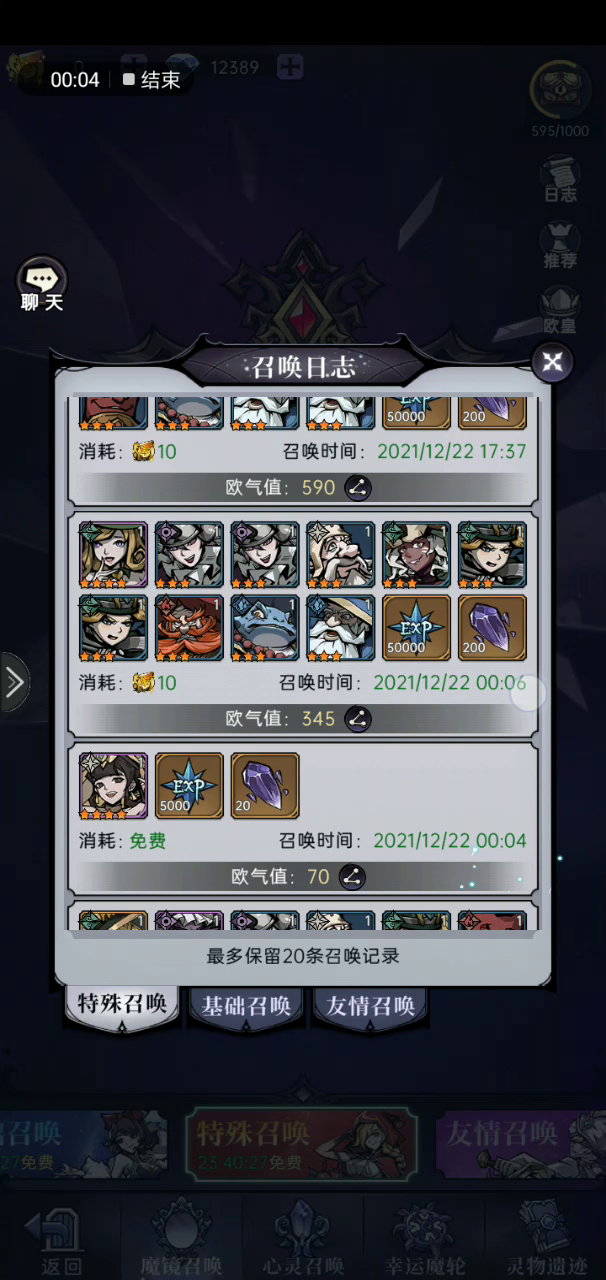This screenshot has width=606, height=1280.
Task: Close the summon log dialog
Action: pyautogui.click(x=552, y=362)
